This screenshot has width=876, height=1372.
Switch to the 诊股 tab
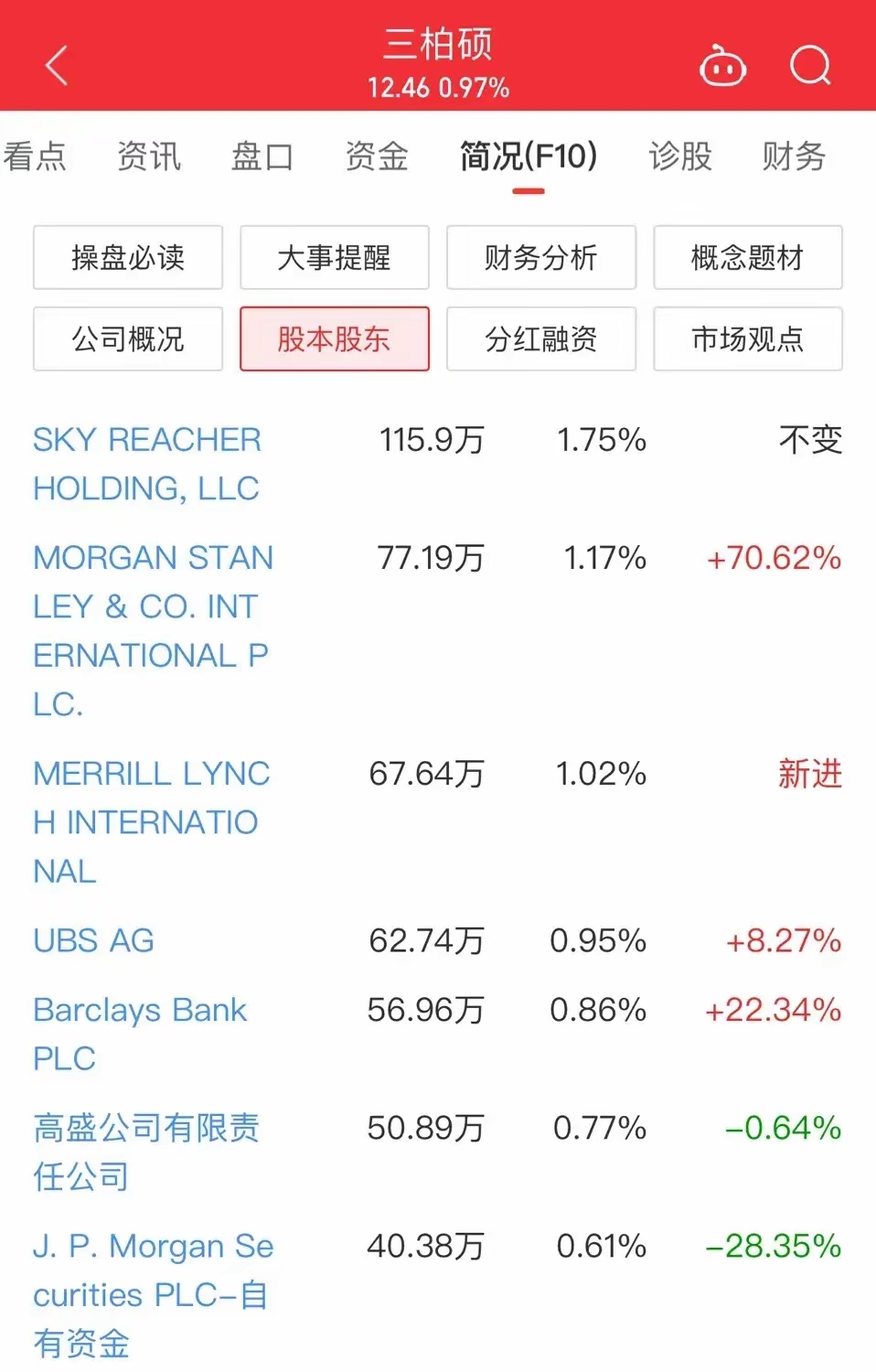[678, 157]
